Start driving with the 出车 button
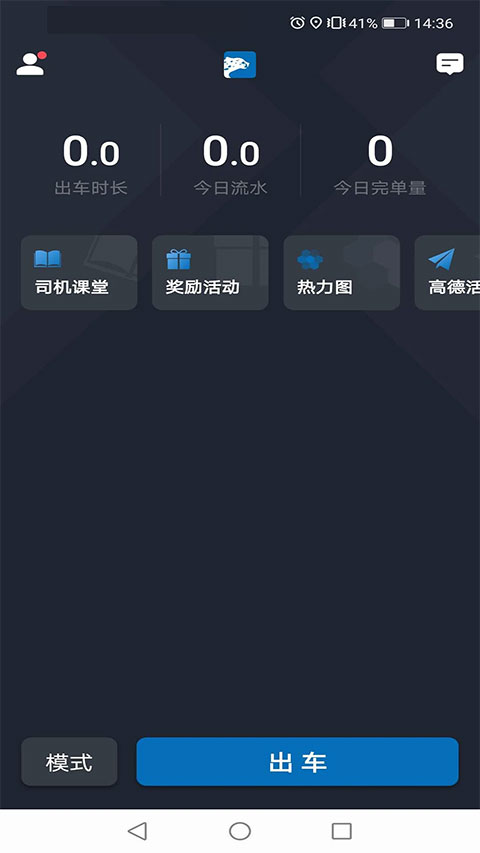480x853 pixels. click(x=297, y=762)
